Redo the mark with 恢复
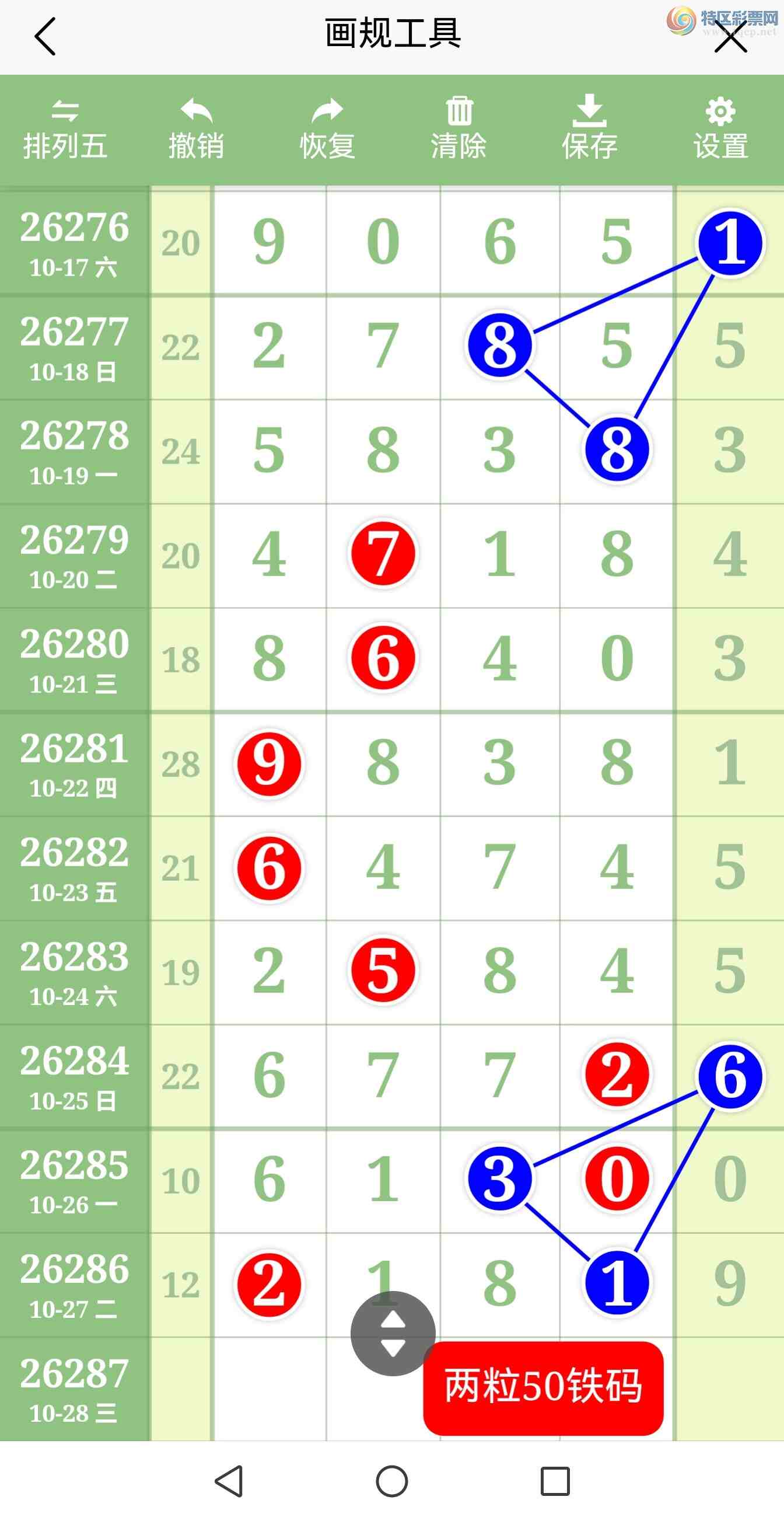Viewport: 784px width, 1521px height. 327,130
